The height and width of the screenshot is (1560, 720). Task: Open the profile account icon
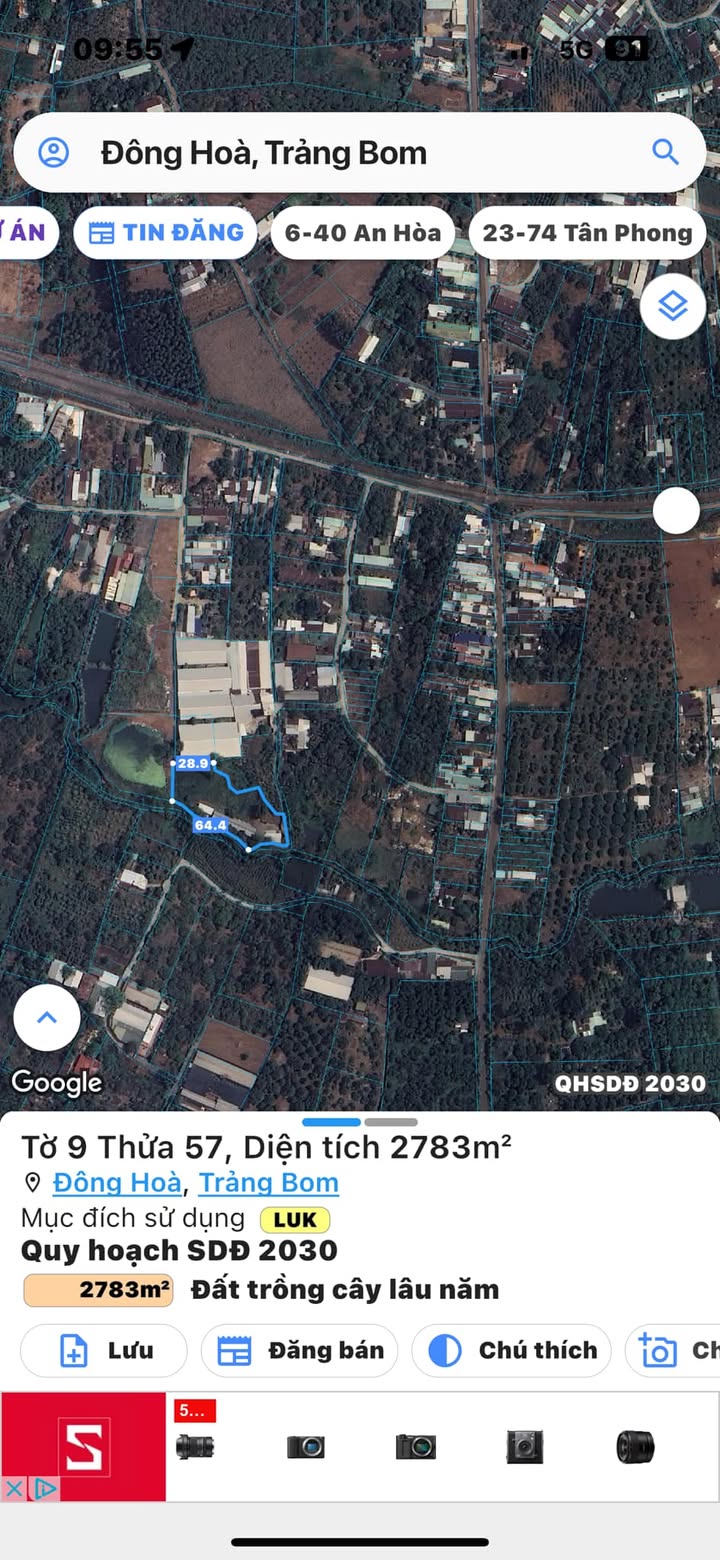coord(53,153)
